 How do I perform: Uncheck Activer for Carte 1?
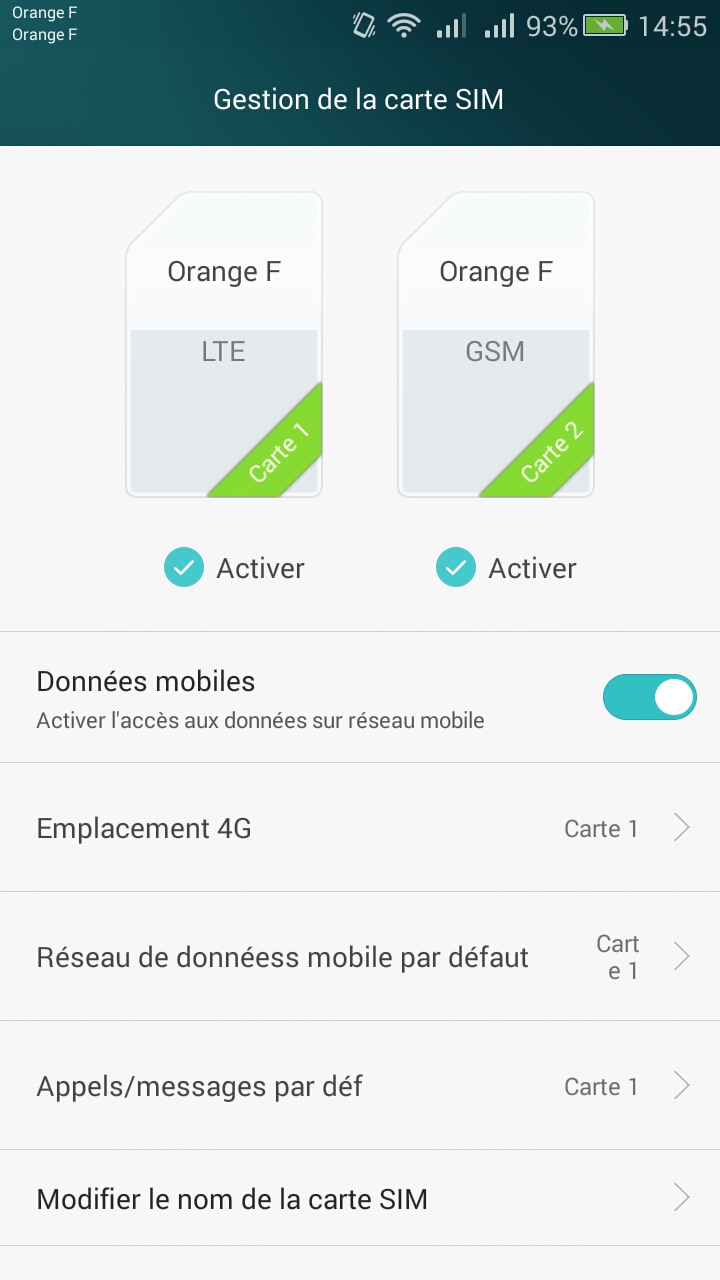click(x=184, y=568)
